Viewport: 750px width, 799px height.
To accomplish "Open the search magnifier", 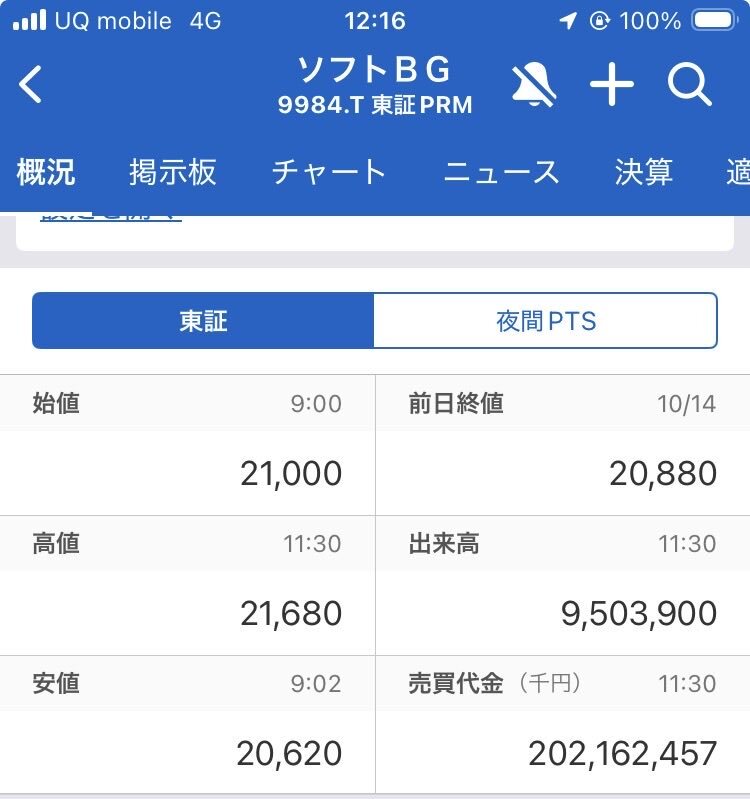I will tap(689, 85).
